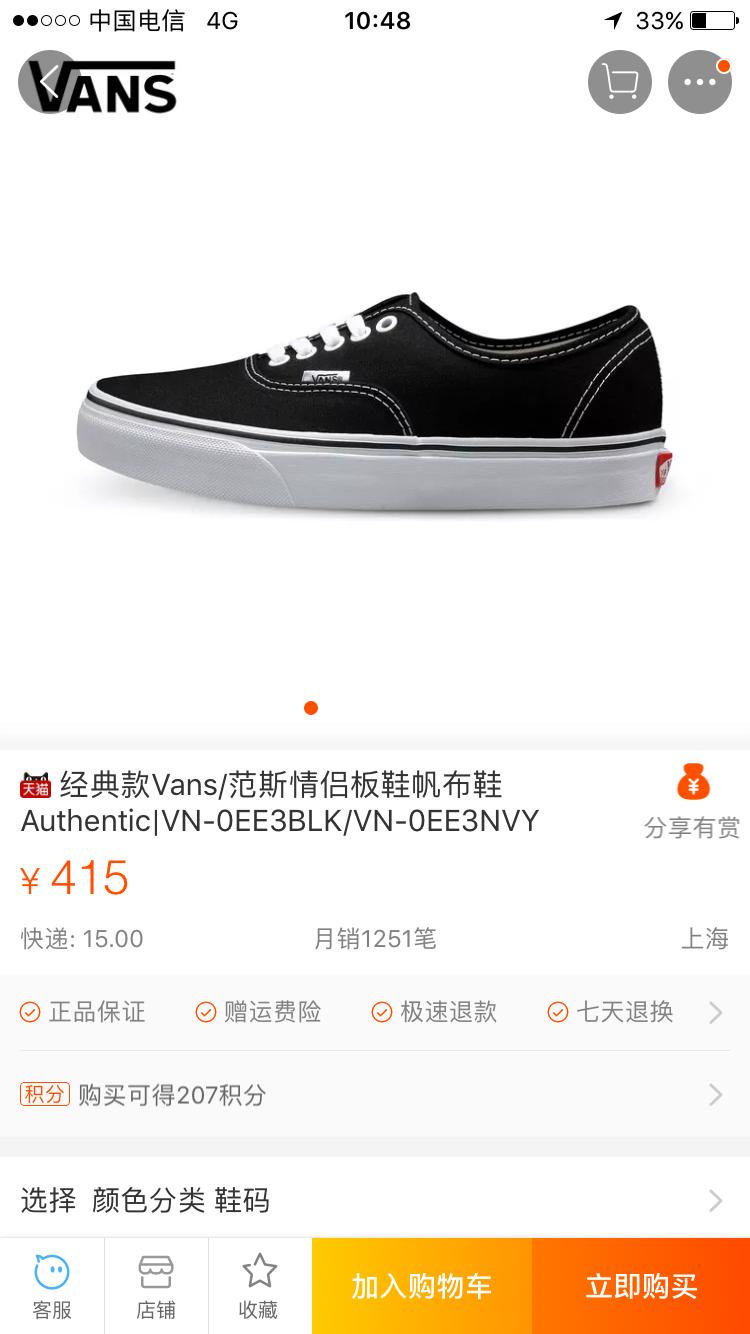Tap the 天猫 Tmall badge before product title
The width and height of the screenshot is (750, 1334).
[35, 786]
